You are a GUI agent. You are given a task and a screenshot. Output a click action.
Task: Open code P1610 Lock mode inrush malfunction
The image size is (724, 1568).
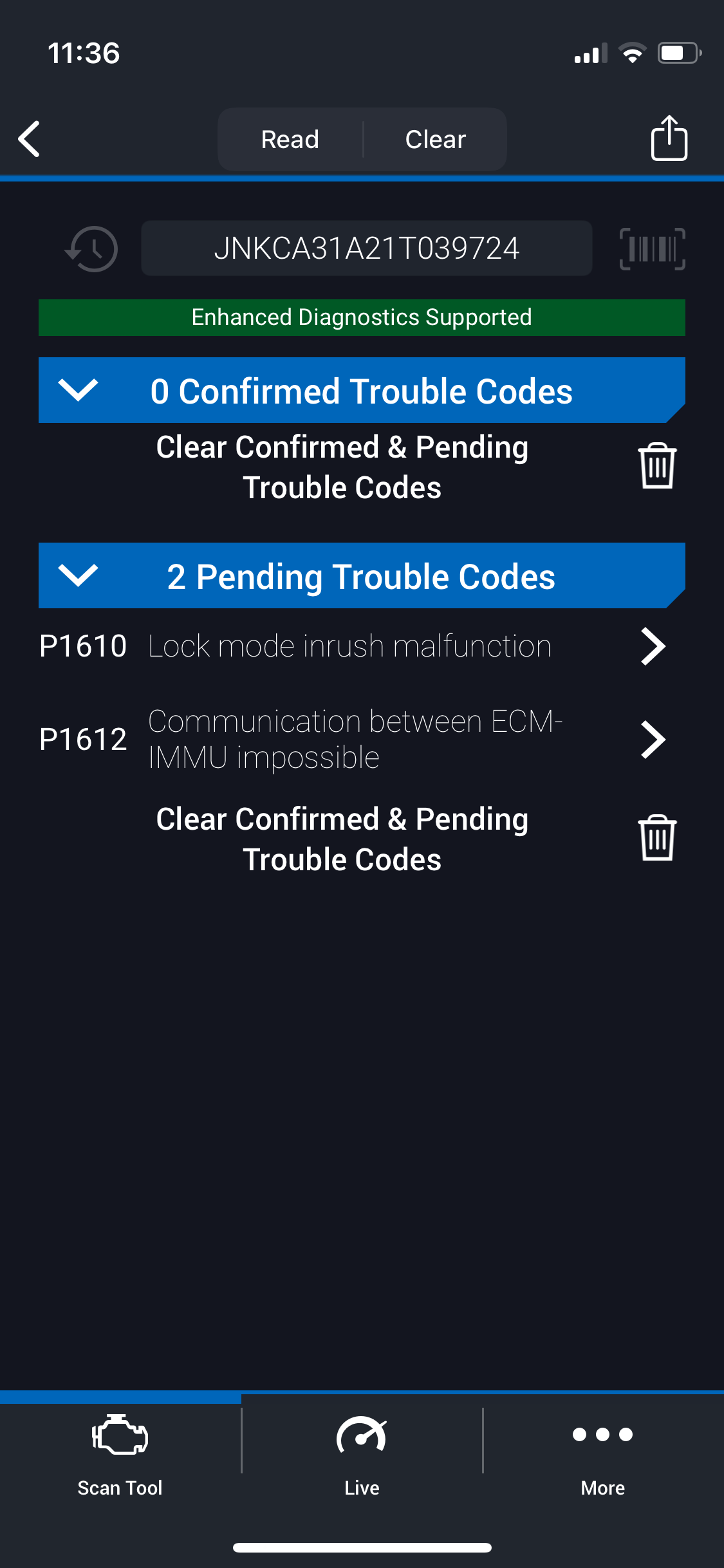353,646
